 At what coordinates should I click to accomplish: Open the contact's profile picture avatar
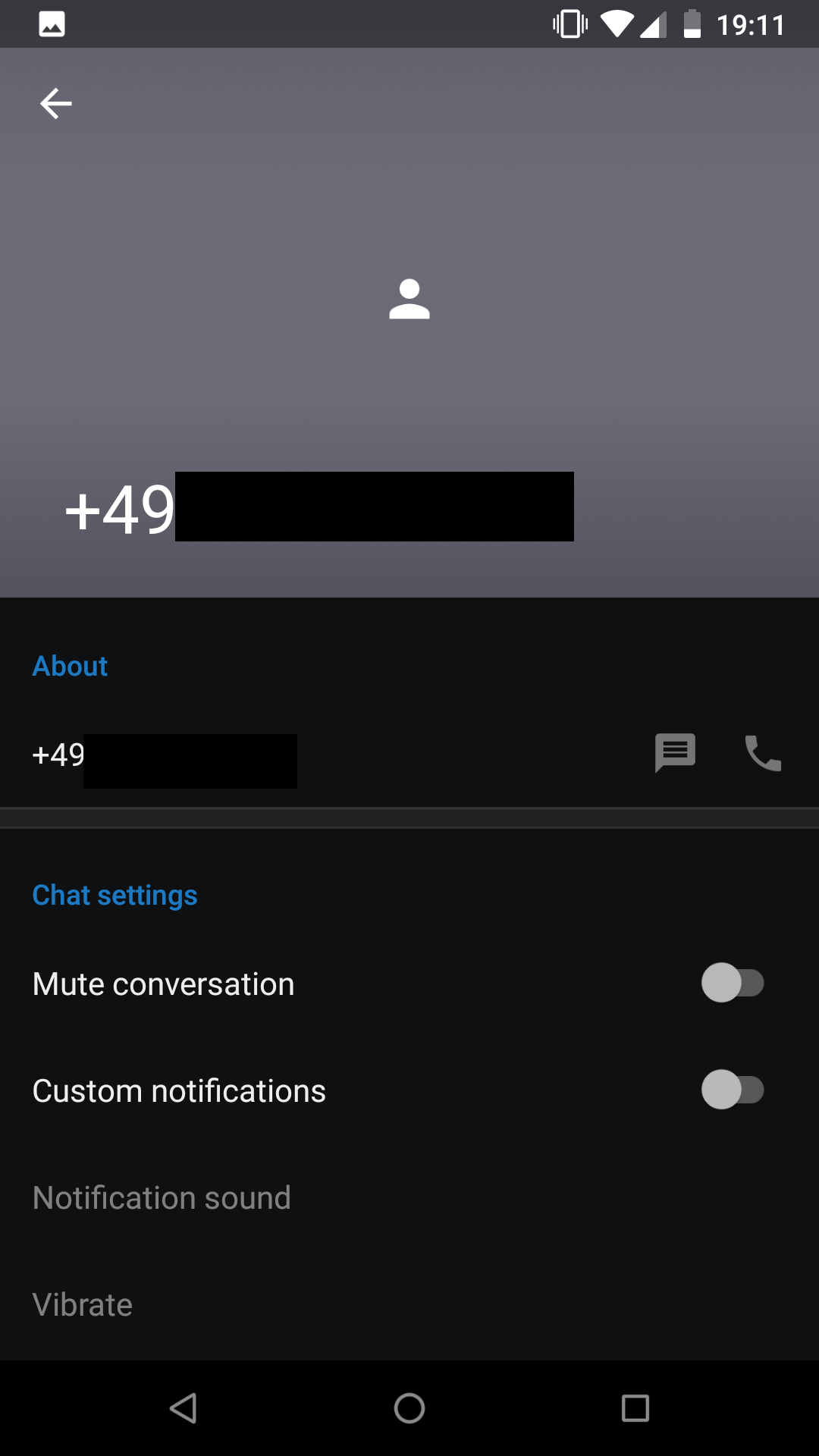409,299
